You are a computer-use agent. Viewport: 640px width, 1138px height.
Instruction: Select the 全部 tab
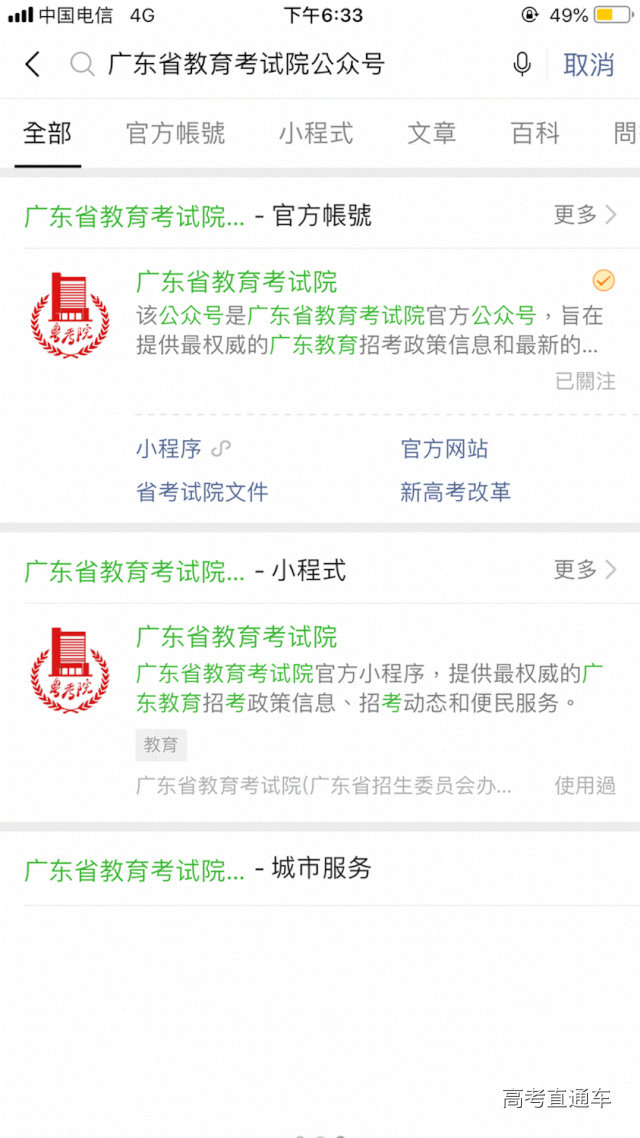48,133
